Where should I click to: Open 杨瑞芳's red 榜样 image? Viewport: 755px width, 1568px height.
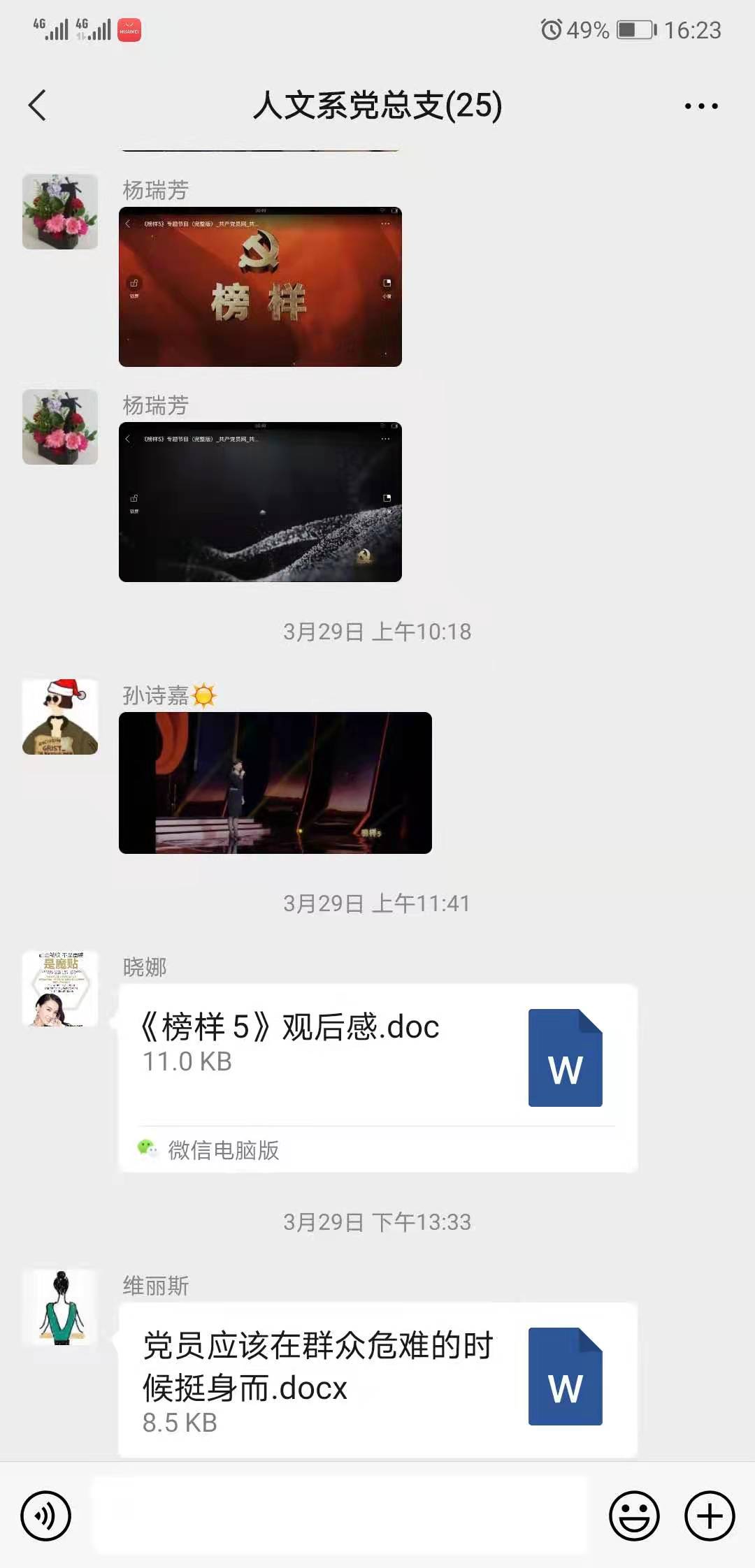pos(260,286)
